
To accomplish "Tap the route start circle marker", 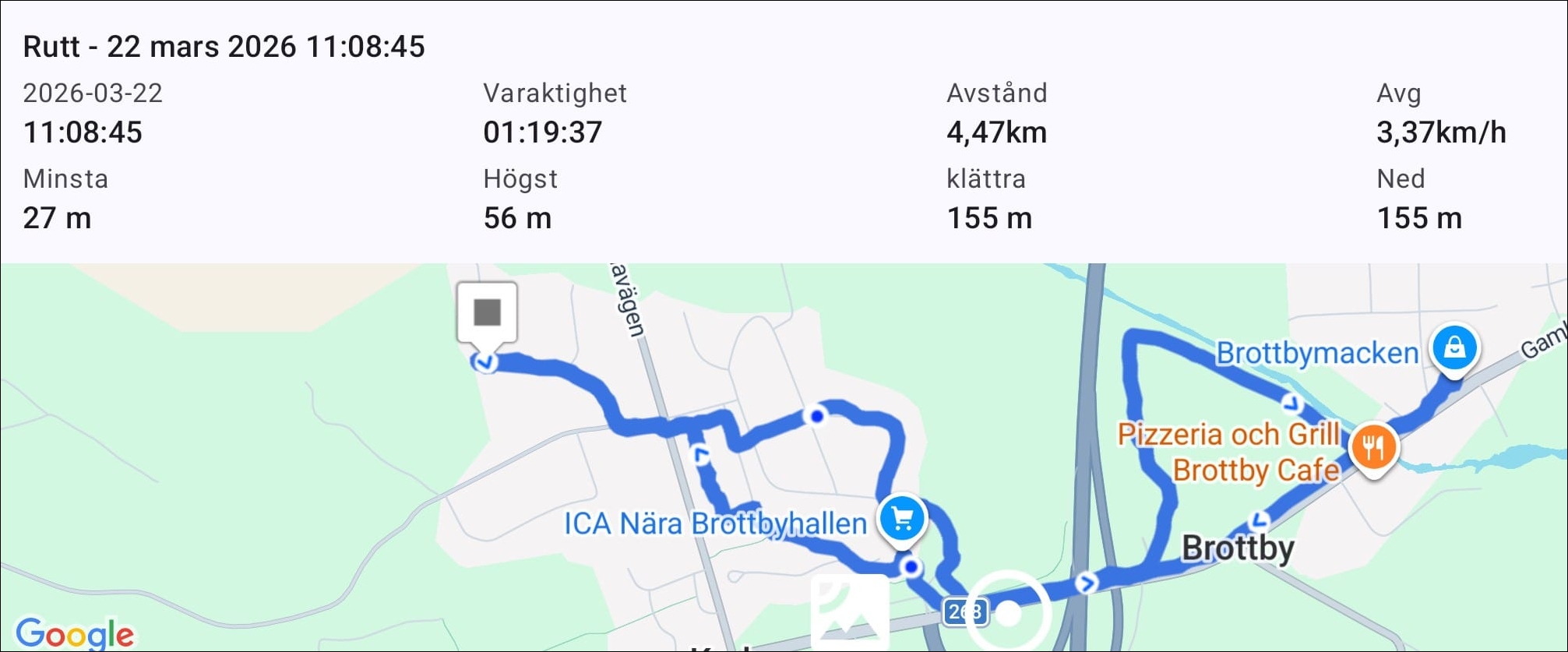I will point(1009,613).
